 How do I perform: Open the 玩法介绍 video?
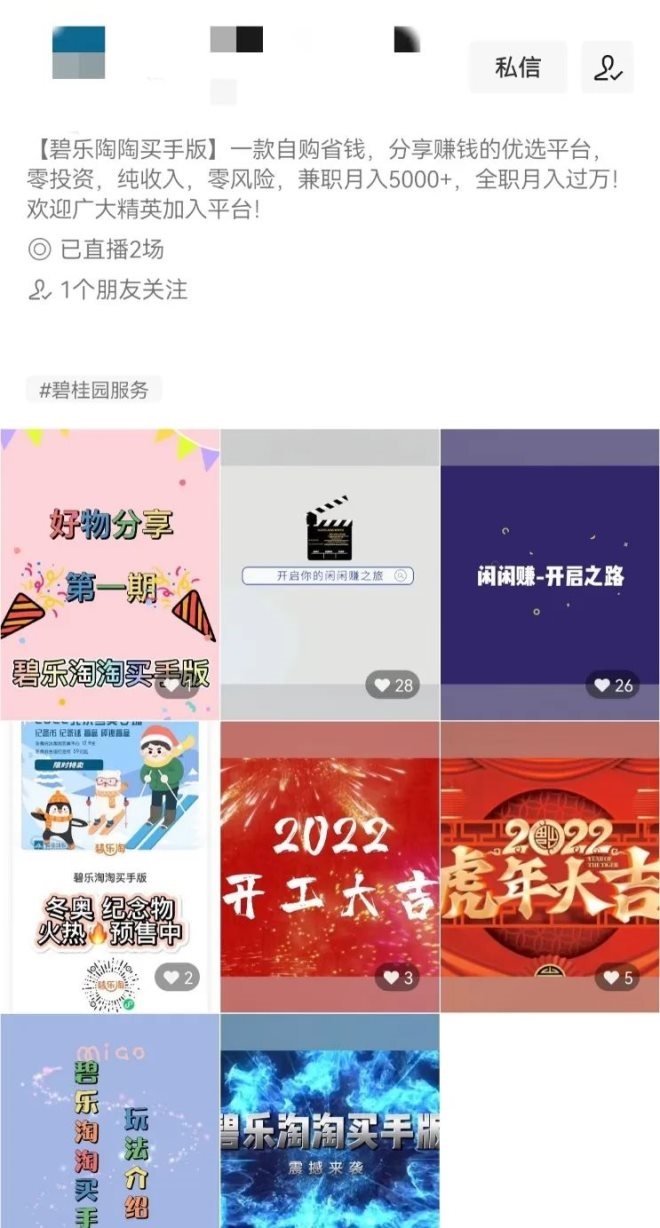[110, 1122]
